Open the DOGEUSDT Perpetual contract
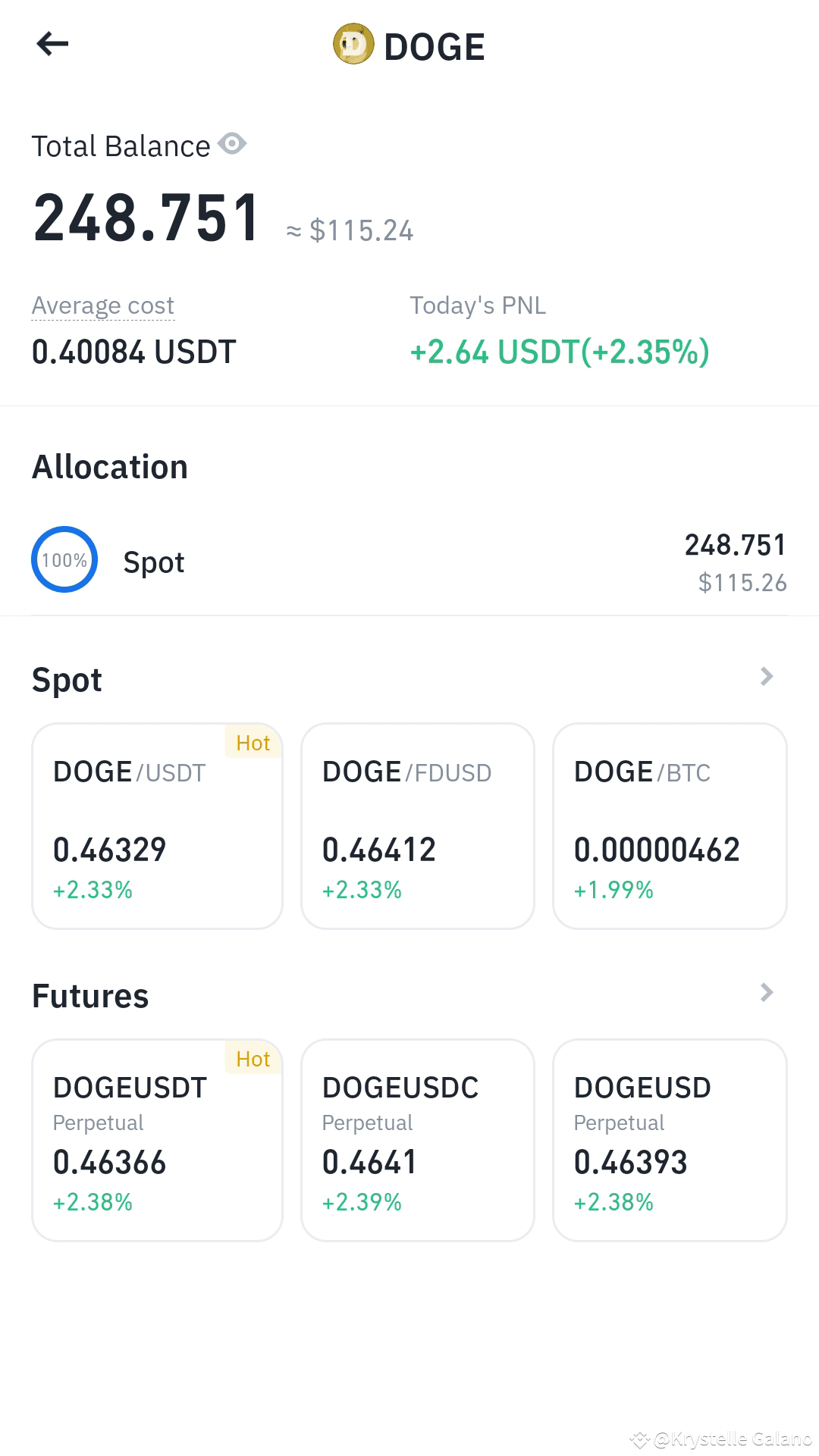Viewport: 819px width, 1456px height. click(156, 1141)
